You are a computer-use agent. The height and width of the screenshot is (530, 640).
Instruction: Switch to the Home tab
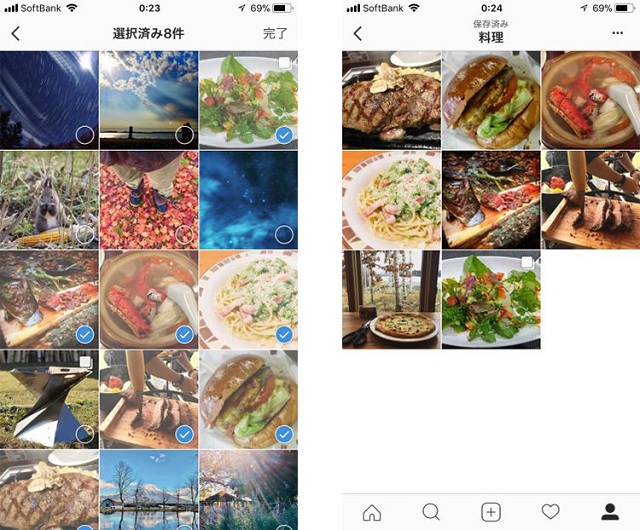(372, 512)
